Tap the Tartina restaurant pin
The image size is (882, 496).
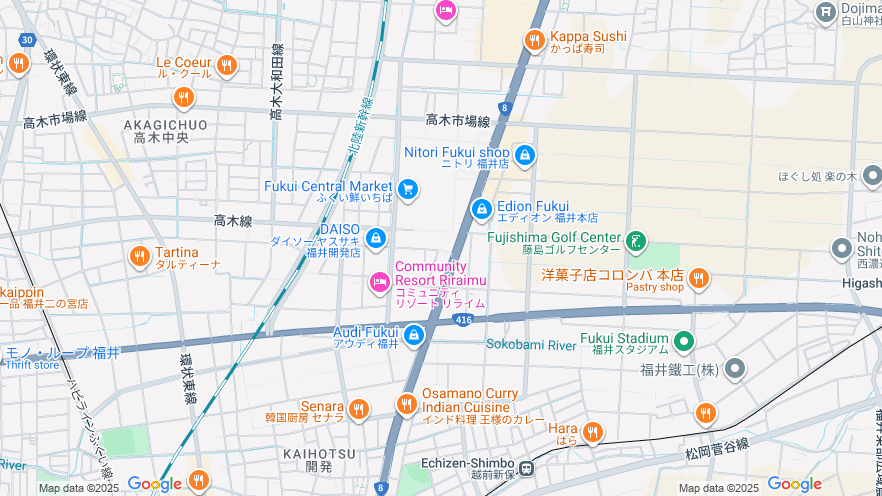(x=140, y=258)
